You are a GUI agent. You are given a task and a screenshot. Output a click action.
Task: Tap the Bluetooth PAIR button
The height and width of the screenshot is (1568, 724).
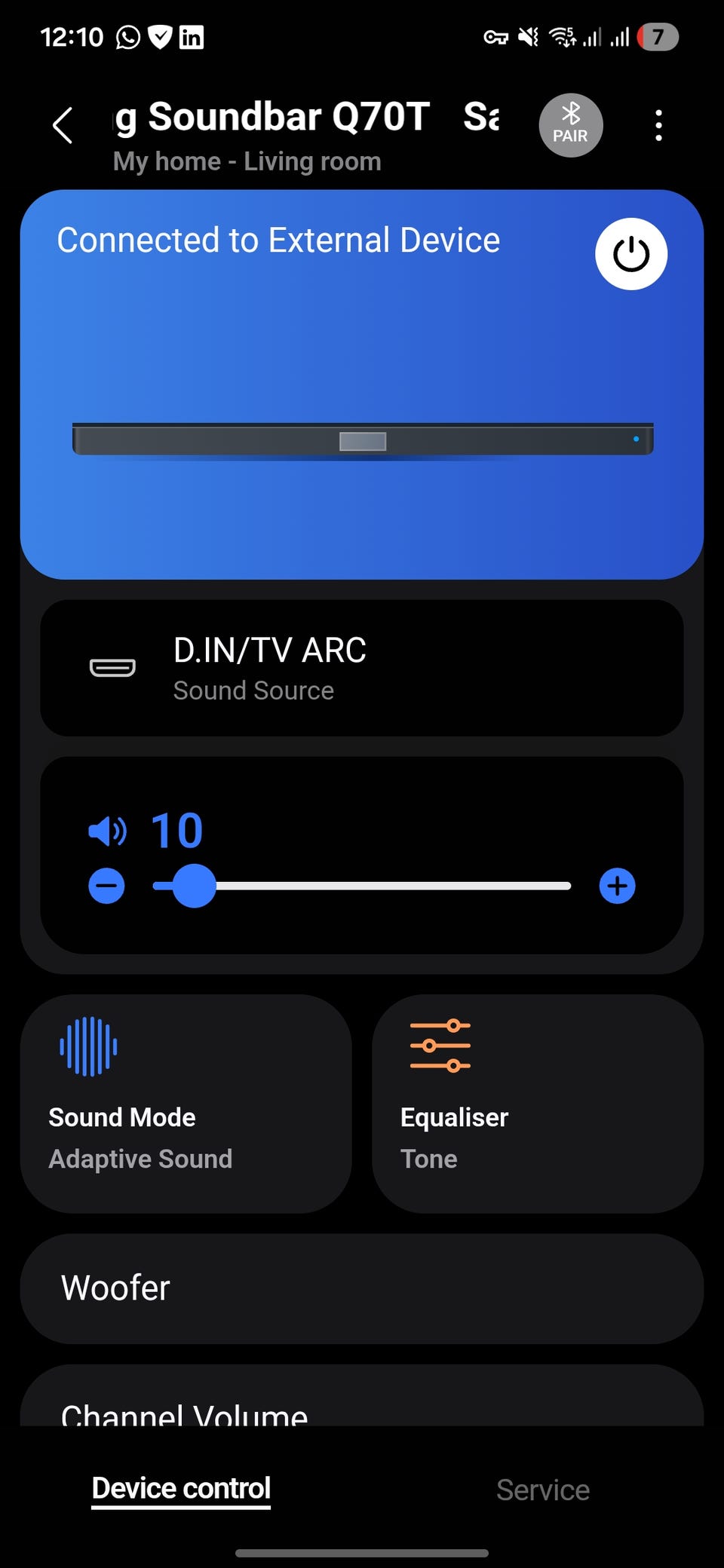570,125
